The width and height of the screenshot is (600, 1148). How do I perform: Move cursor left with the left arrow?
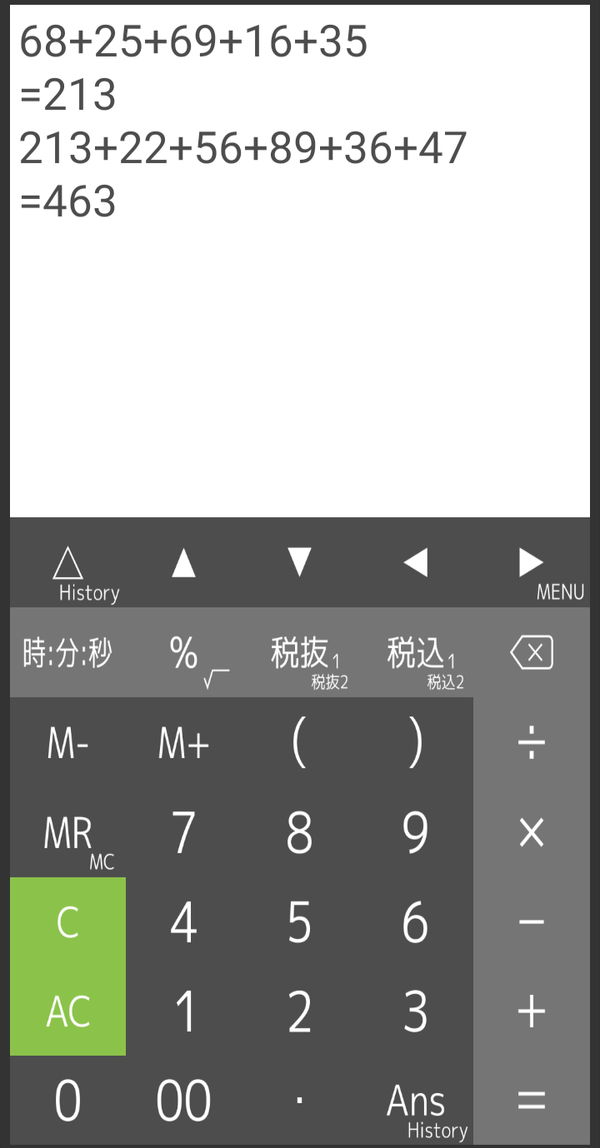415,564
